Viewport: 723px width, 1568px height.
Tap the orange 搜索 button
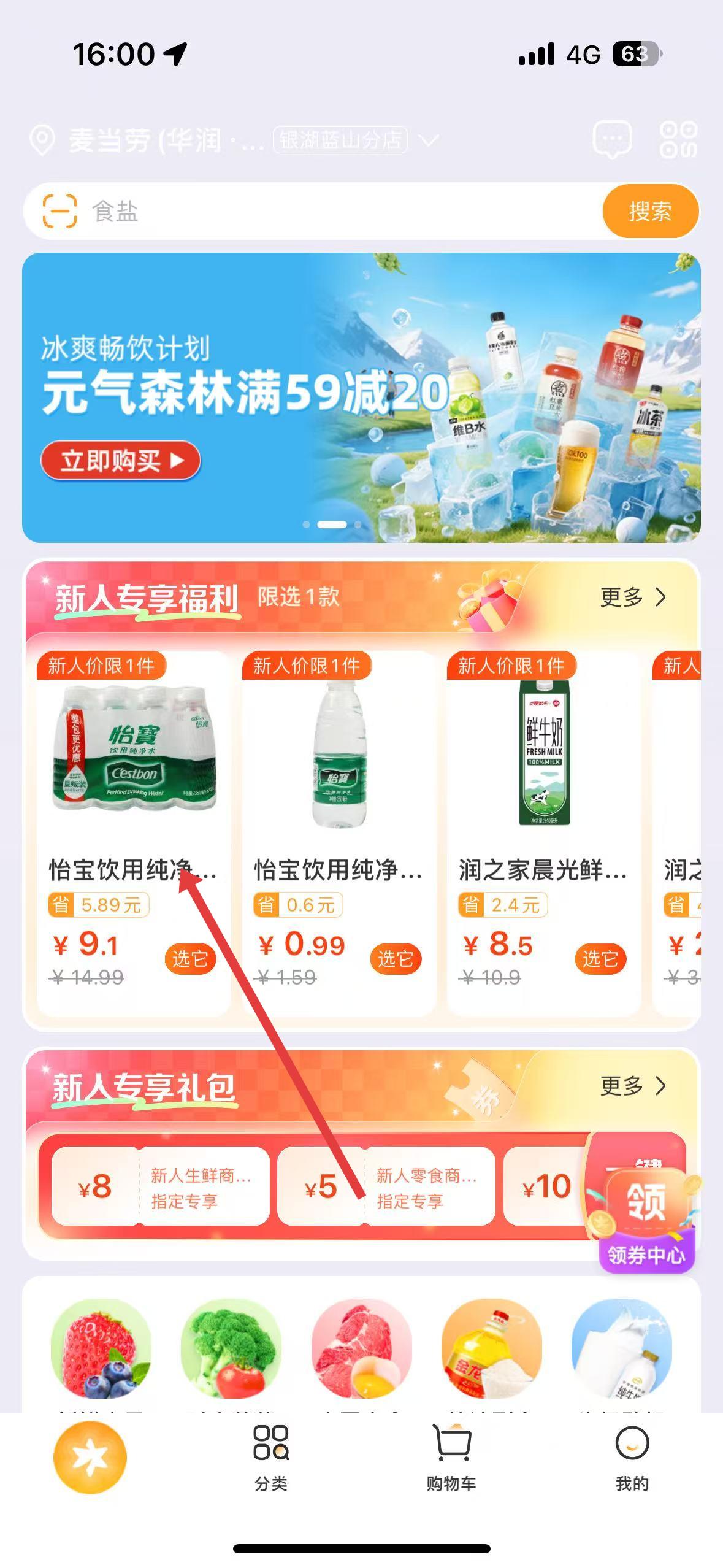[x=650, y=211]
